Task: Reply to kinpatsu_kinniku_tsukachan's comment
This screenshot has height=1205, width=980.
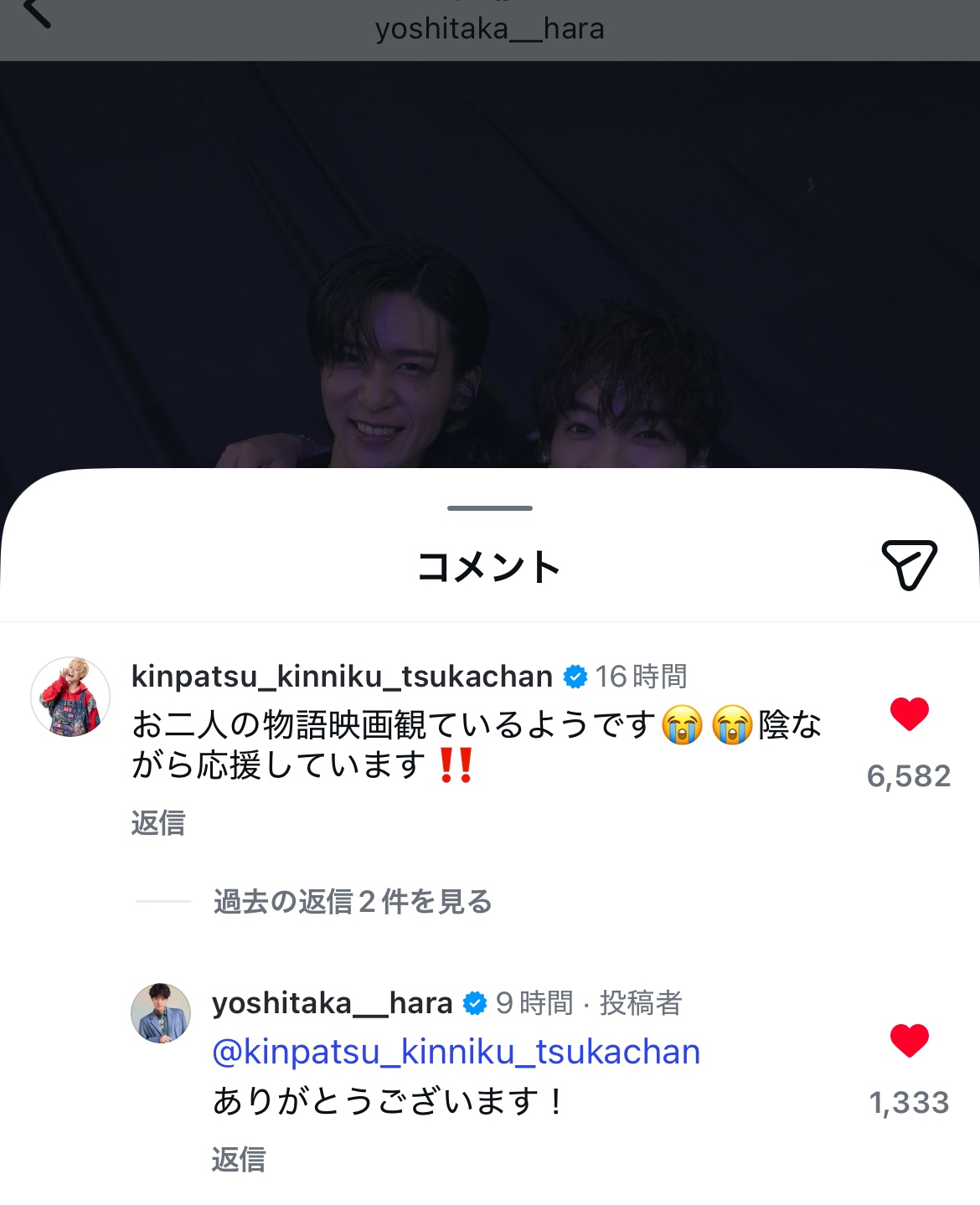Action: pyautogui.click(x=157, y=822)
